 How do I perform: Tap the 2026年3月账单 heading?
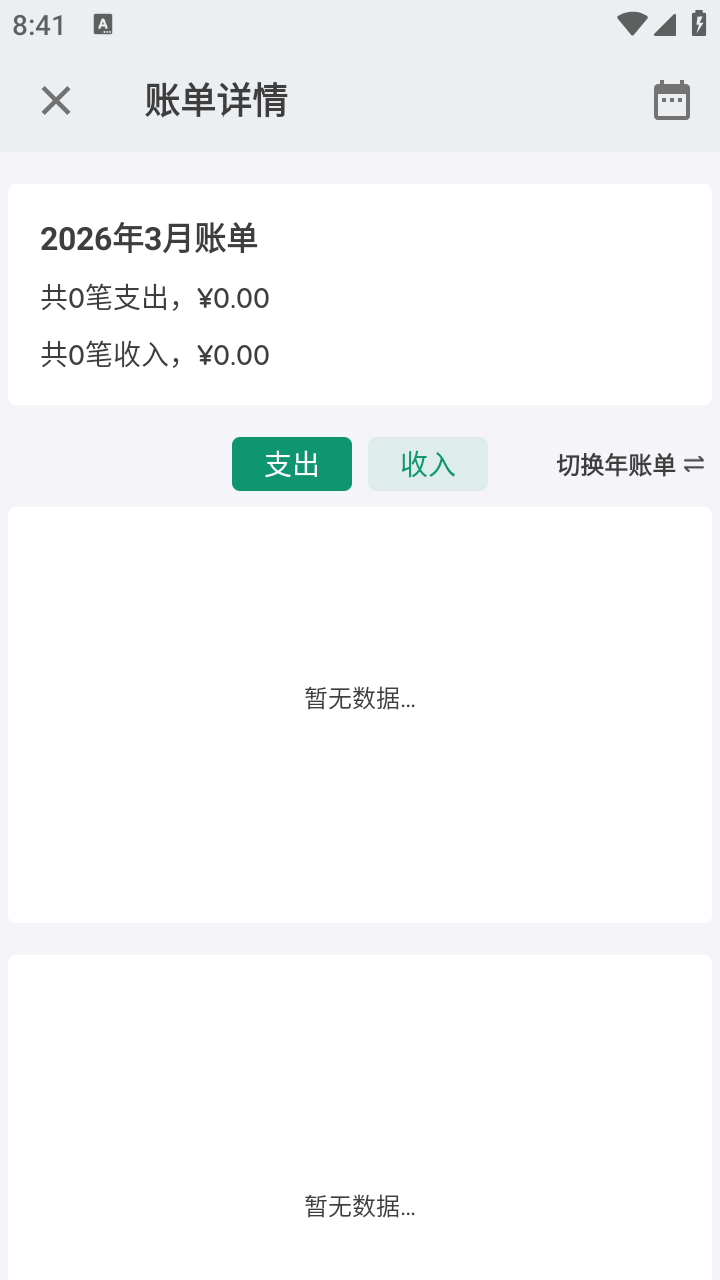(148, 240)
